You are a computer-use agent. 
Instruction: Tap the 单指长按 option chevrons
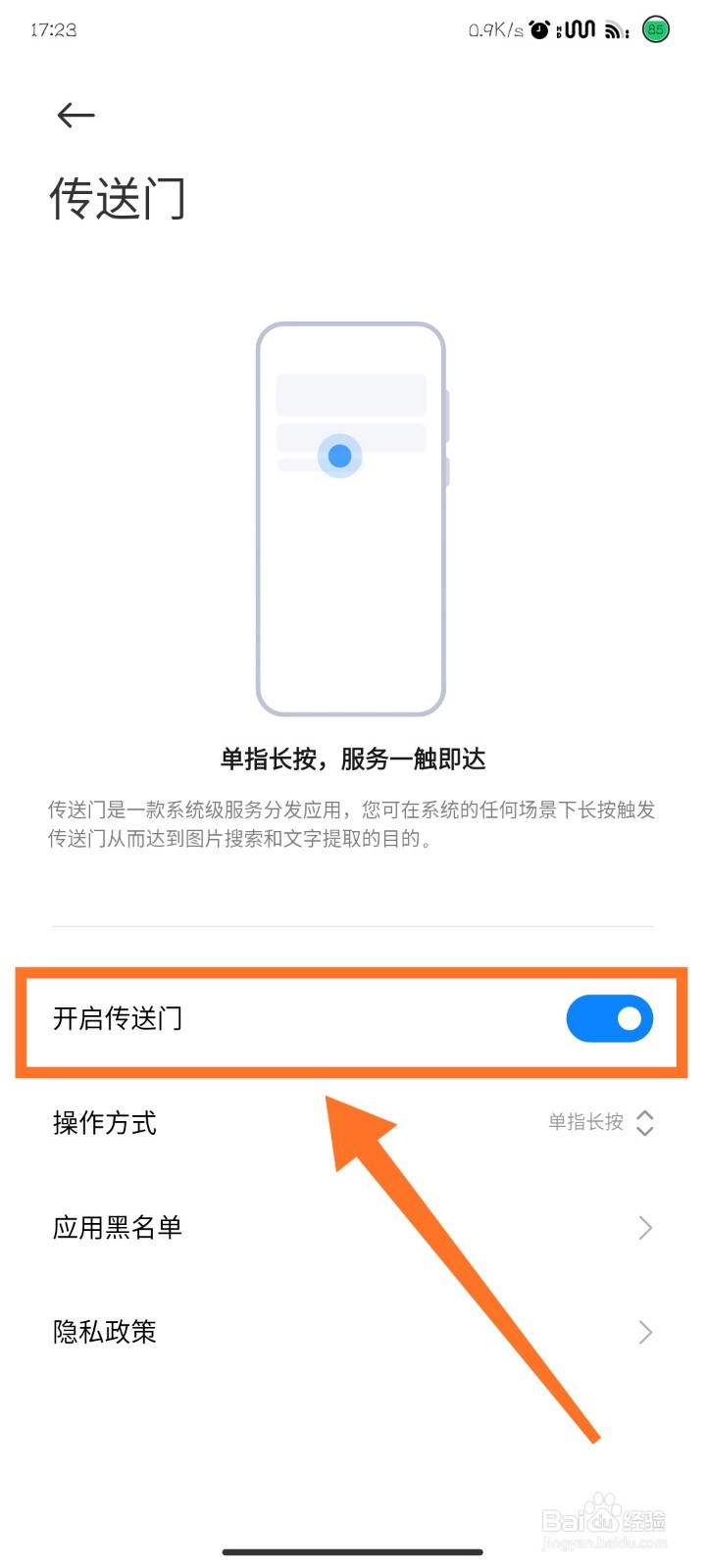pos(645,1123)
